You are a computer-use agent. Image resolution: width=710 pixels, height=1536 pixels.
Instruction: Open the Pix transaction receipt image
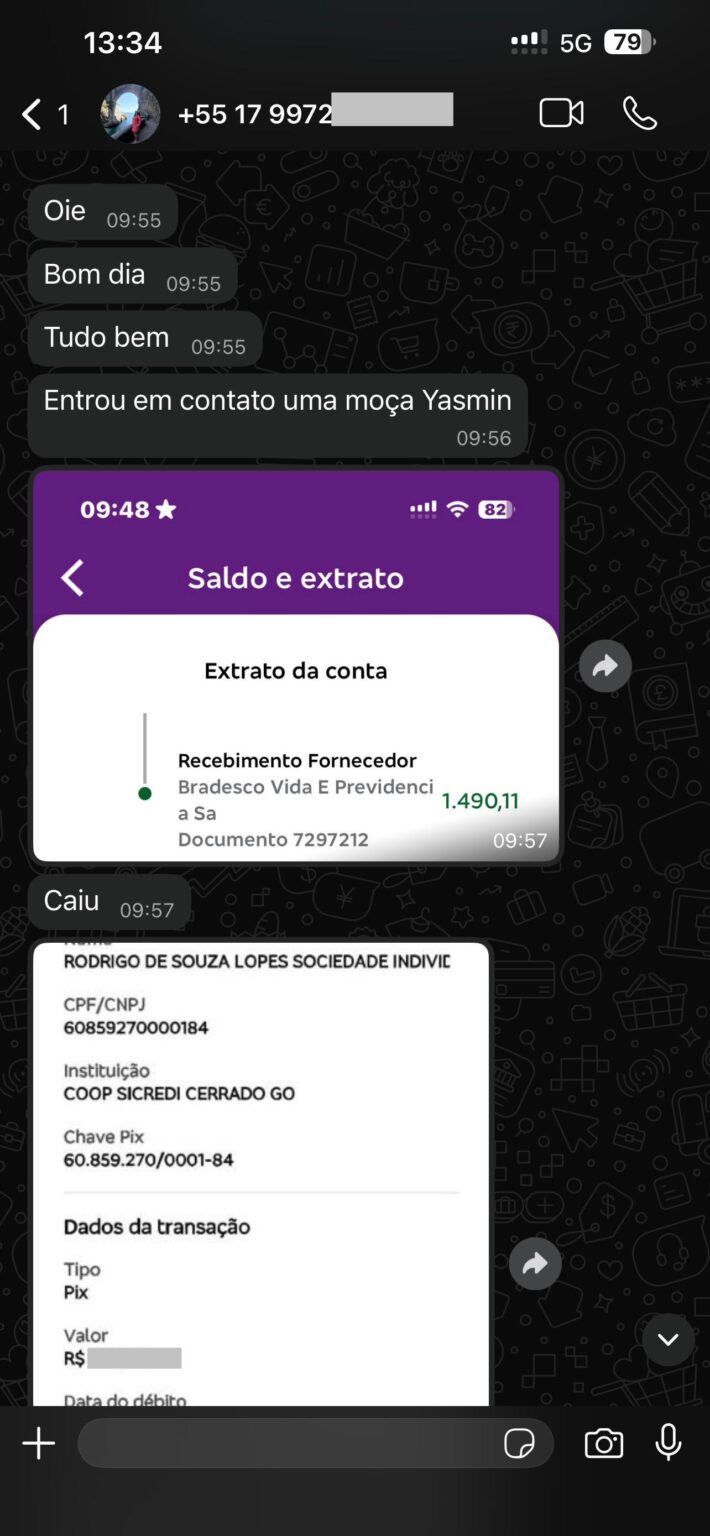click(260, 1170)
